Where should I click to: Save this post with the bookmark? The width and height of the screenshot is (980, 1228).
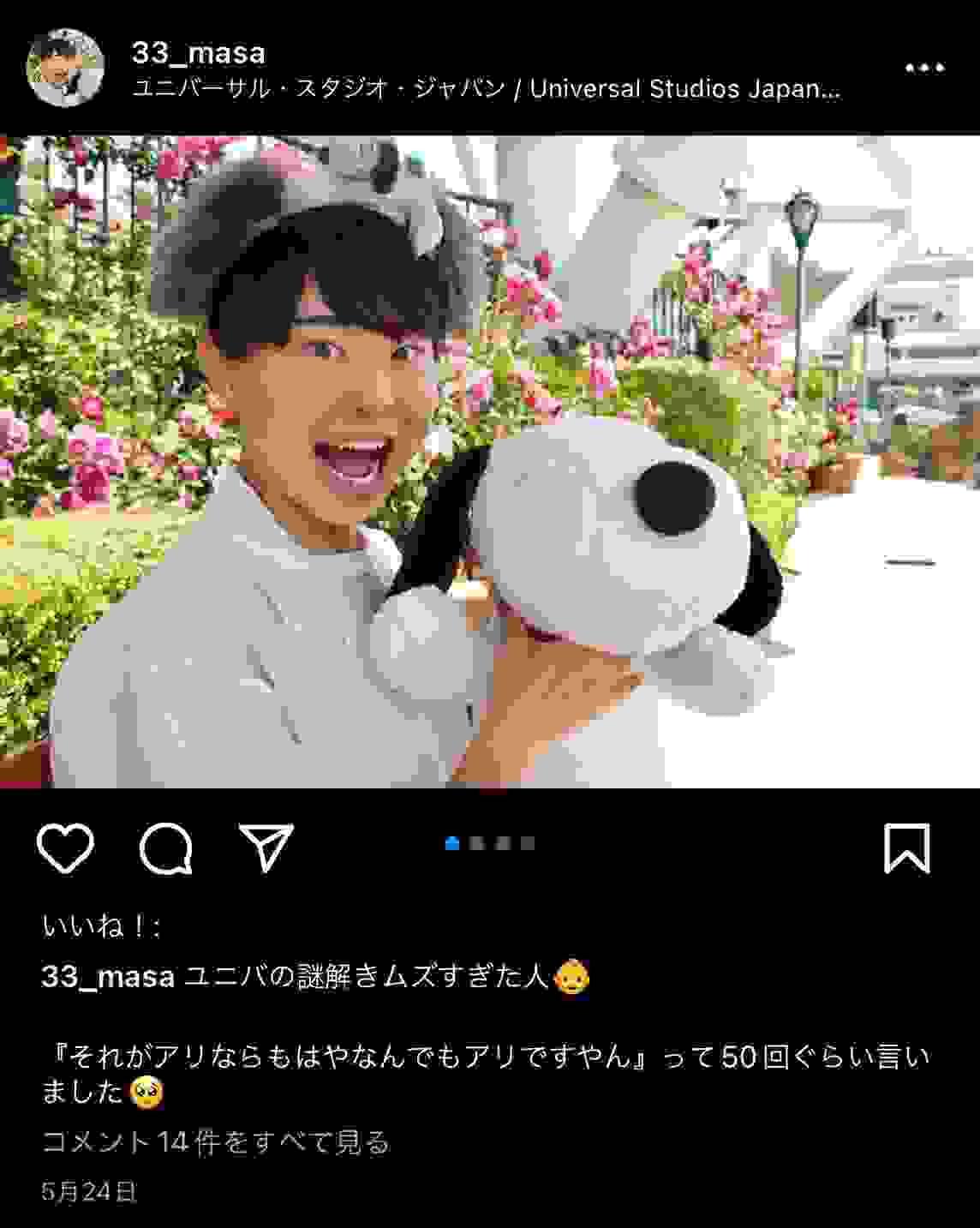tap(906, 848)
